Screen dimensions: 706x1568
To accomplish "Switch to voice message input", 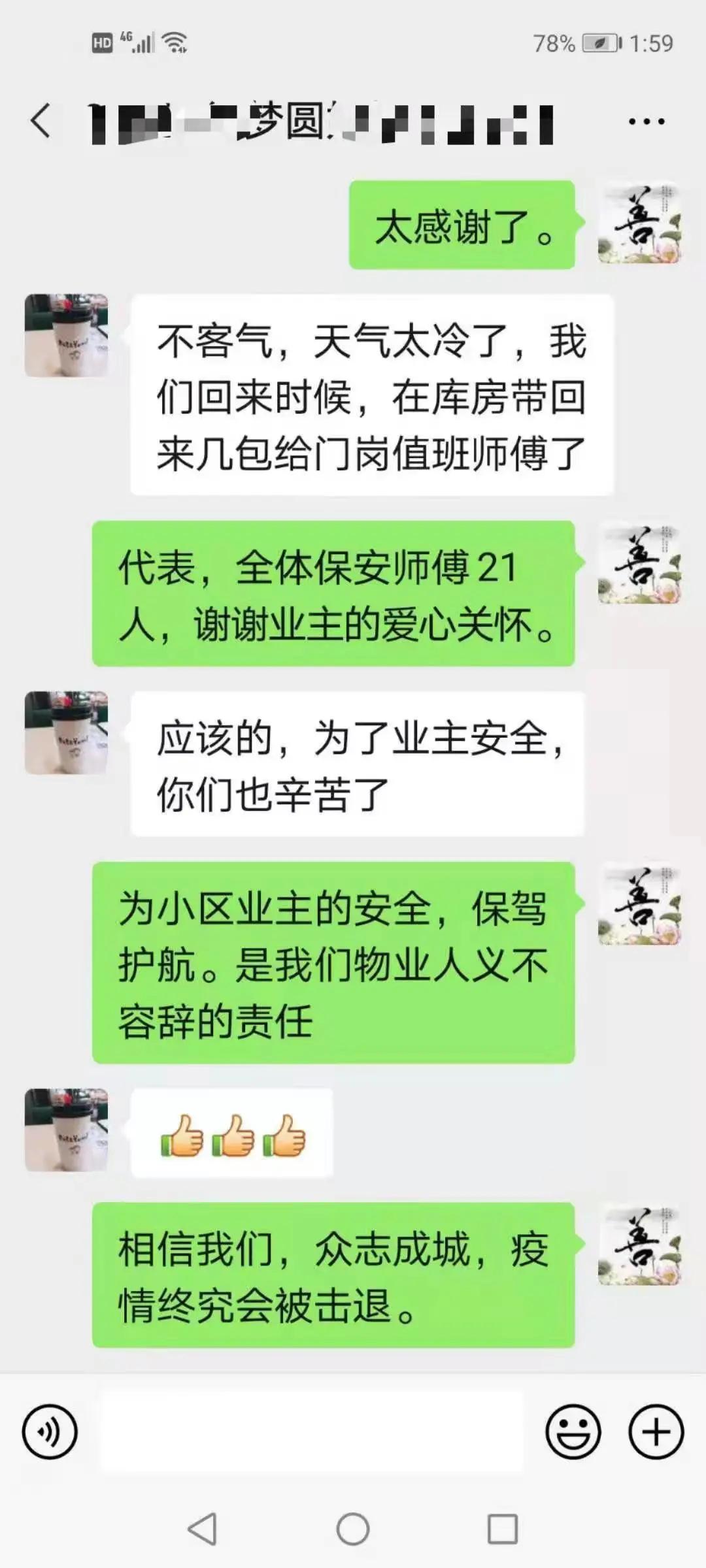I will coord(50,1431).
